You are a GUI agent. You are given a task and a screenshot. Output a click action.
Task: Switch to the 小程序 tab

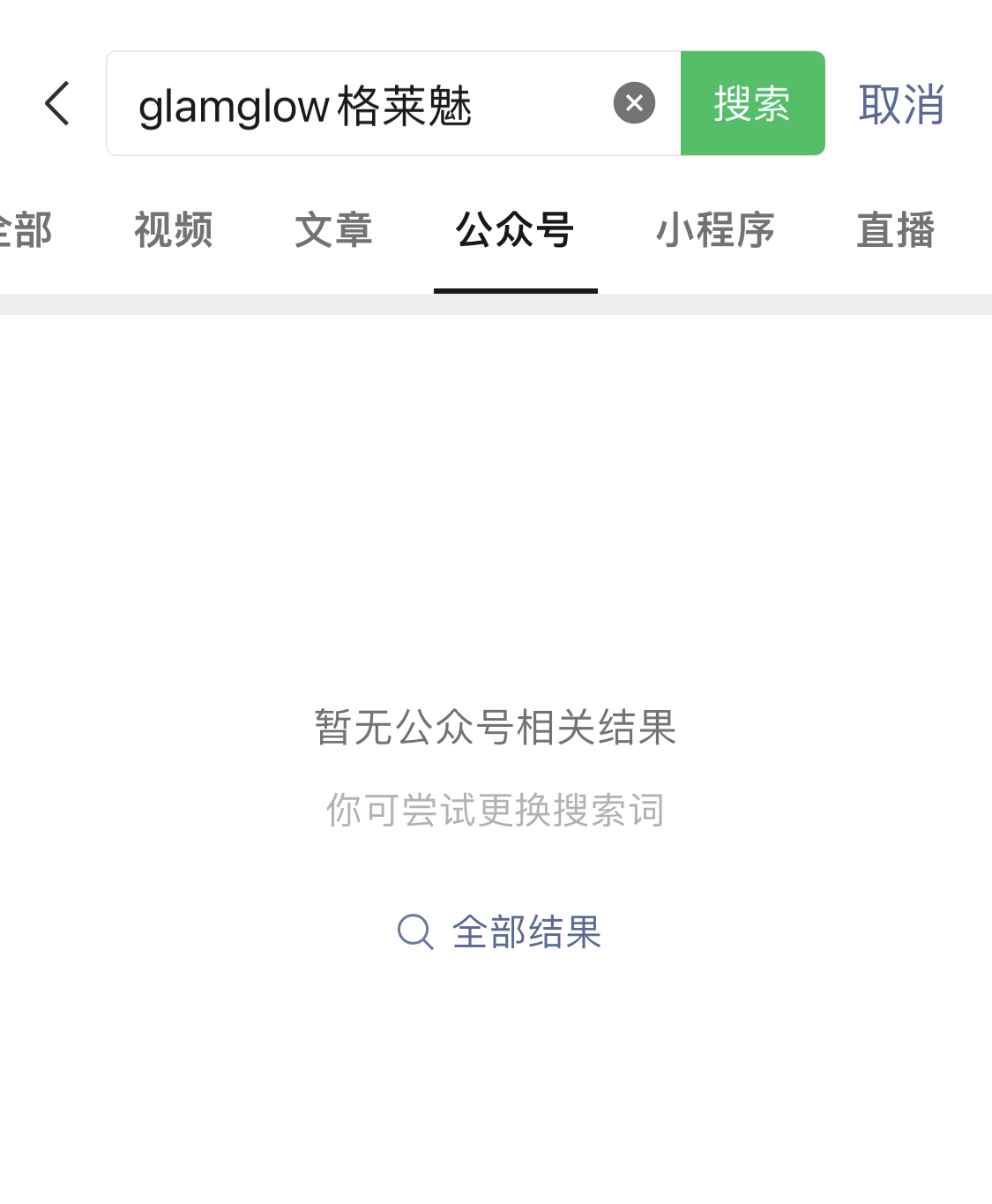pos(715,230)
